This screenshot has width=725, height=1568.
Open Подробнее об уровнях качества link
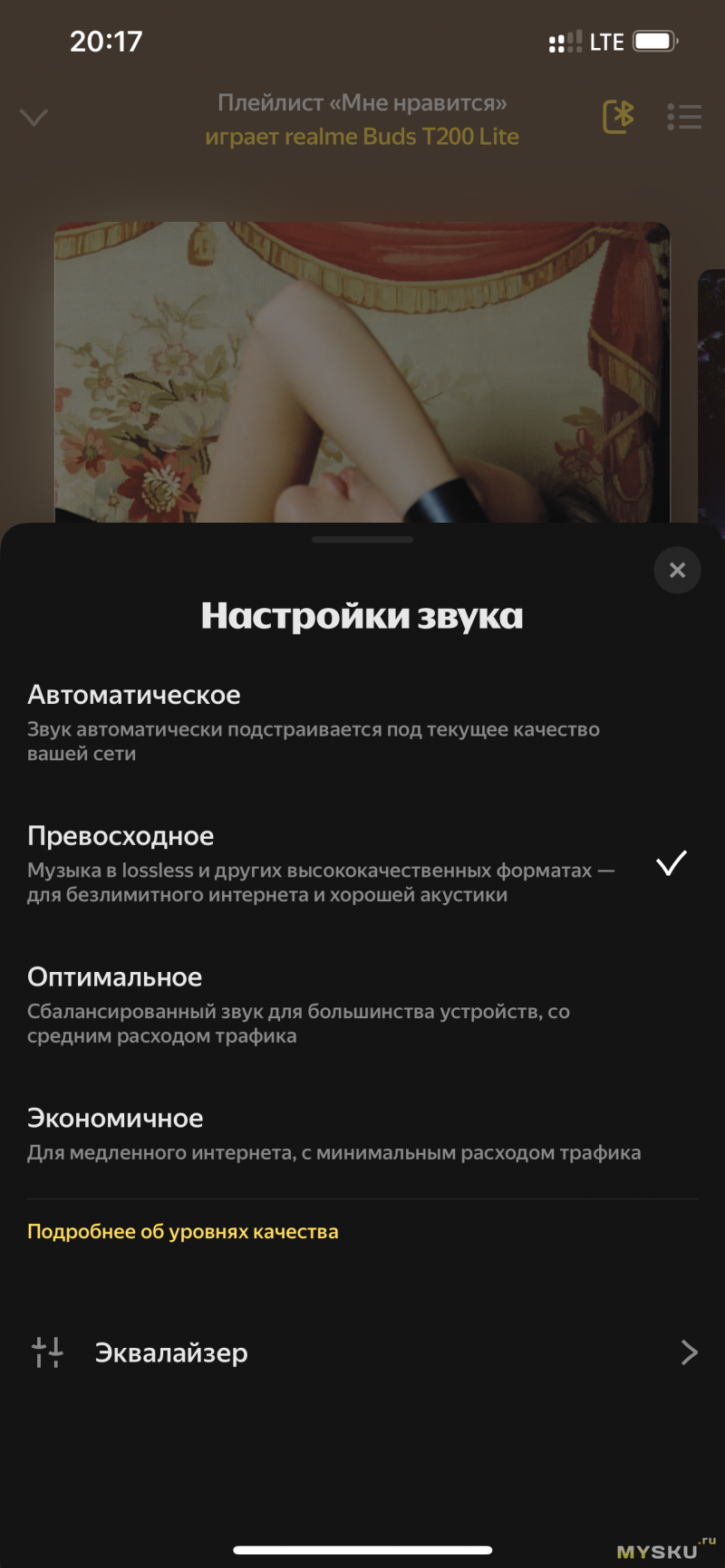pyautogui.click(x=183, y=1232)
